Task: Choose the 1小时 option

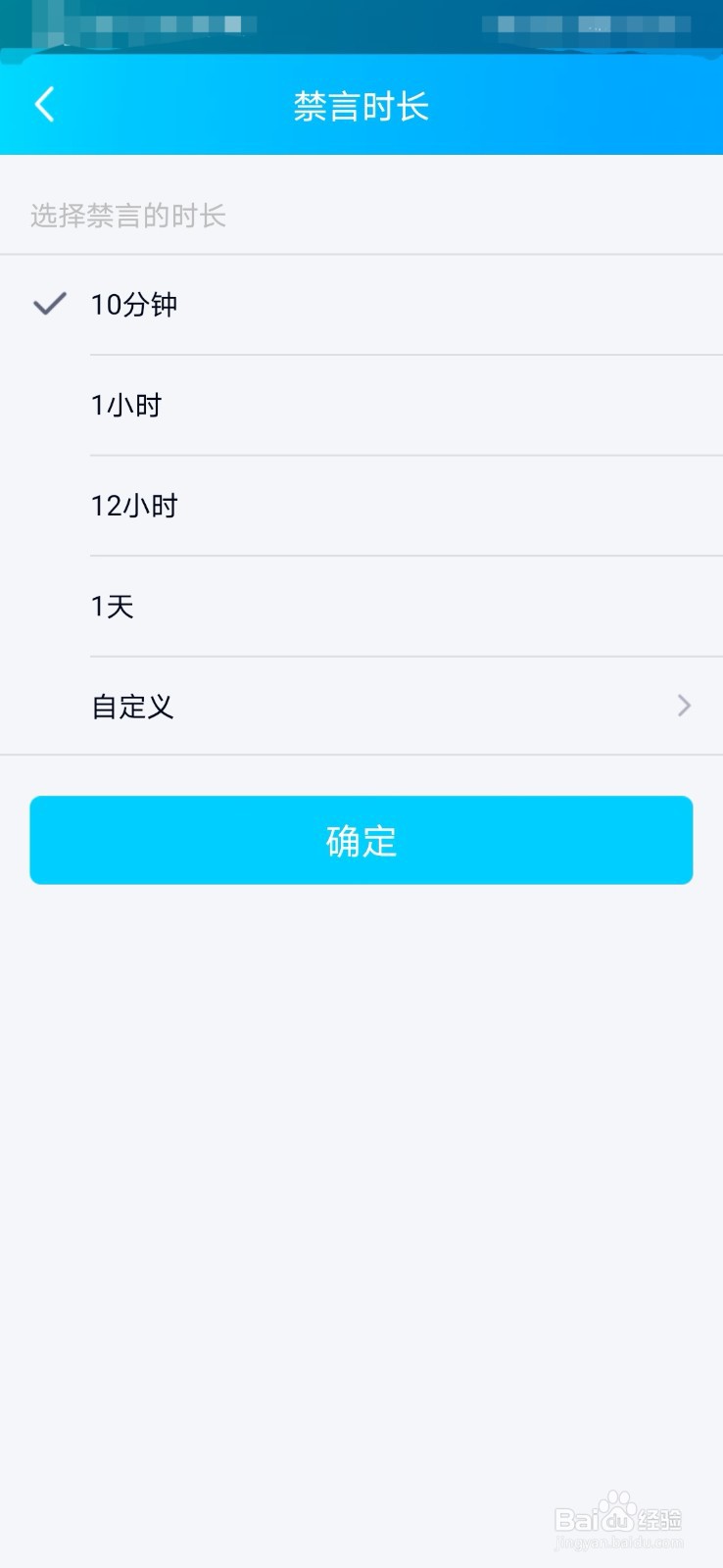Action: (361, 406)
